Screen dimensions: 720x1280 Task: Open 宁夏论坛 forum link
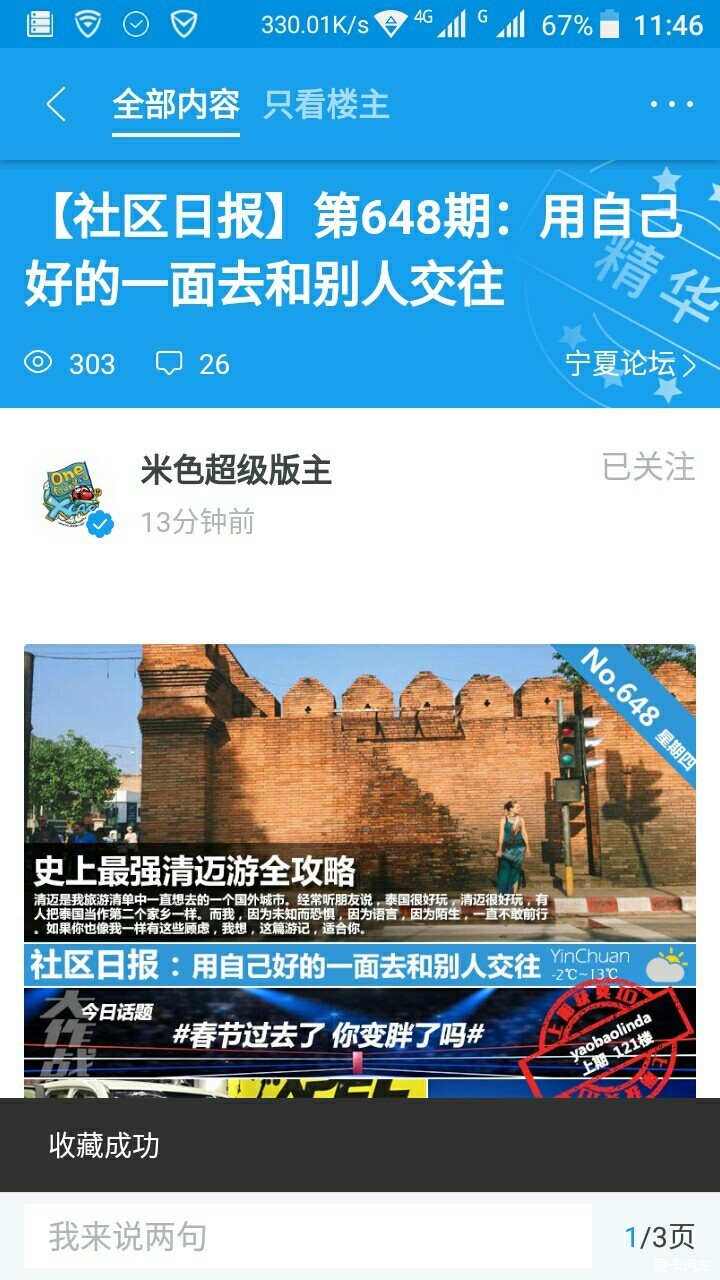coord(630,364)
